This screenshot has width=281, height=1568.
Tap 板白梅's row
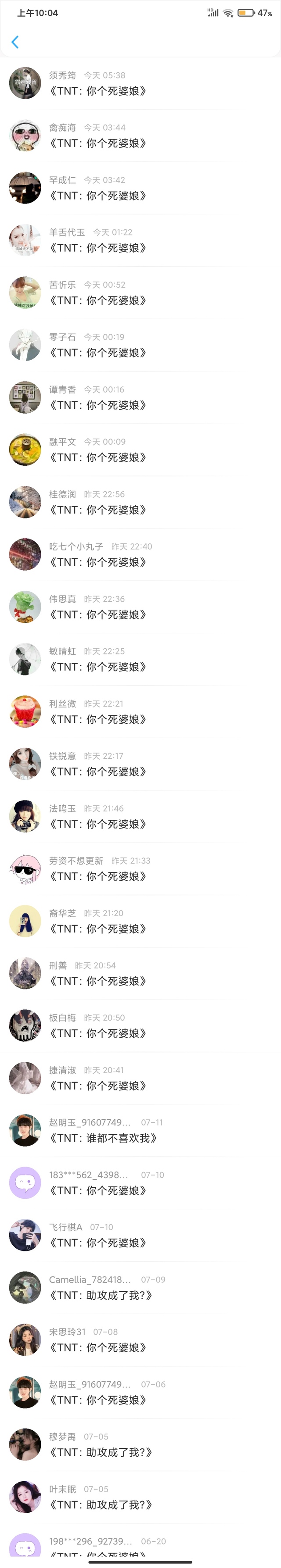[140, 1025]
